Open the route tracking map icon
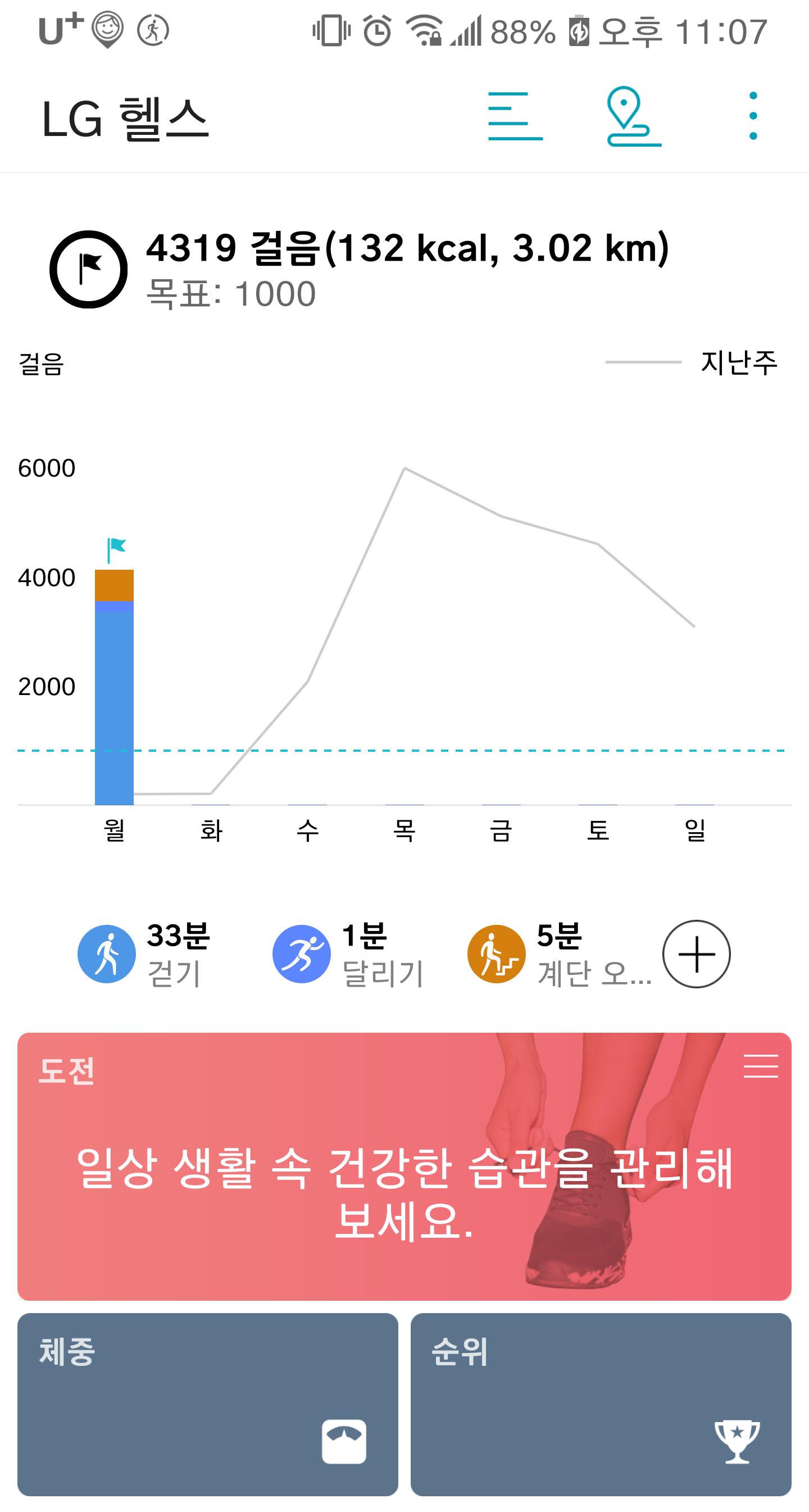This screenshot has width=809, height=1512. point(633,116)
